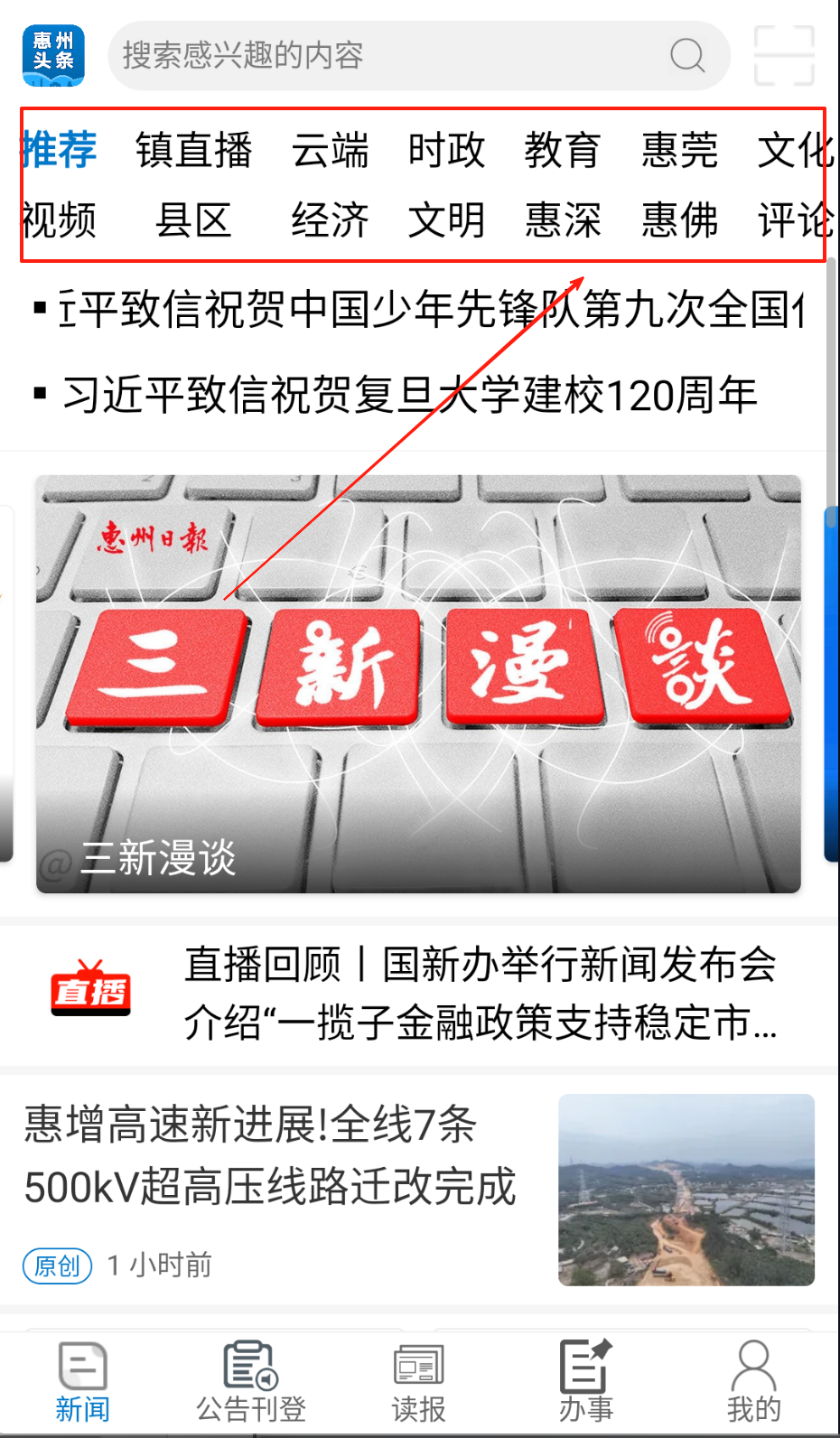Switch to the 视频 tab
Viewport: 840px width, 1438px height.
coord(59,220)
